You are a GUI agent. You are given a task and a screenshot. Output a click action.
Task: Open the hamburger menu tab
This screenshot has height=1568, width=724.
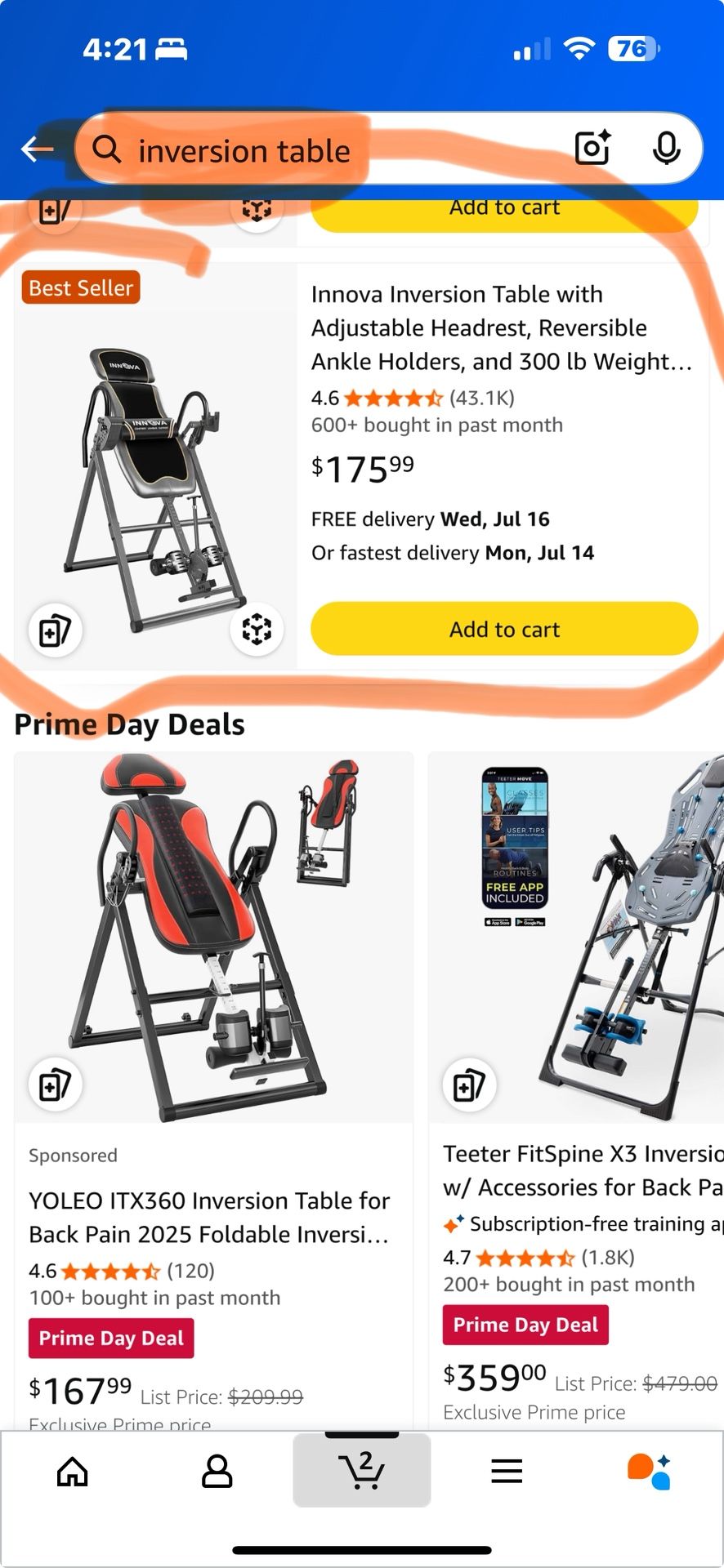coord(507,1472)
